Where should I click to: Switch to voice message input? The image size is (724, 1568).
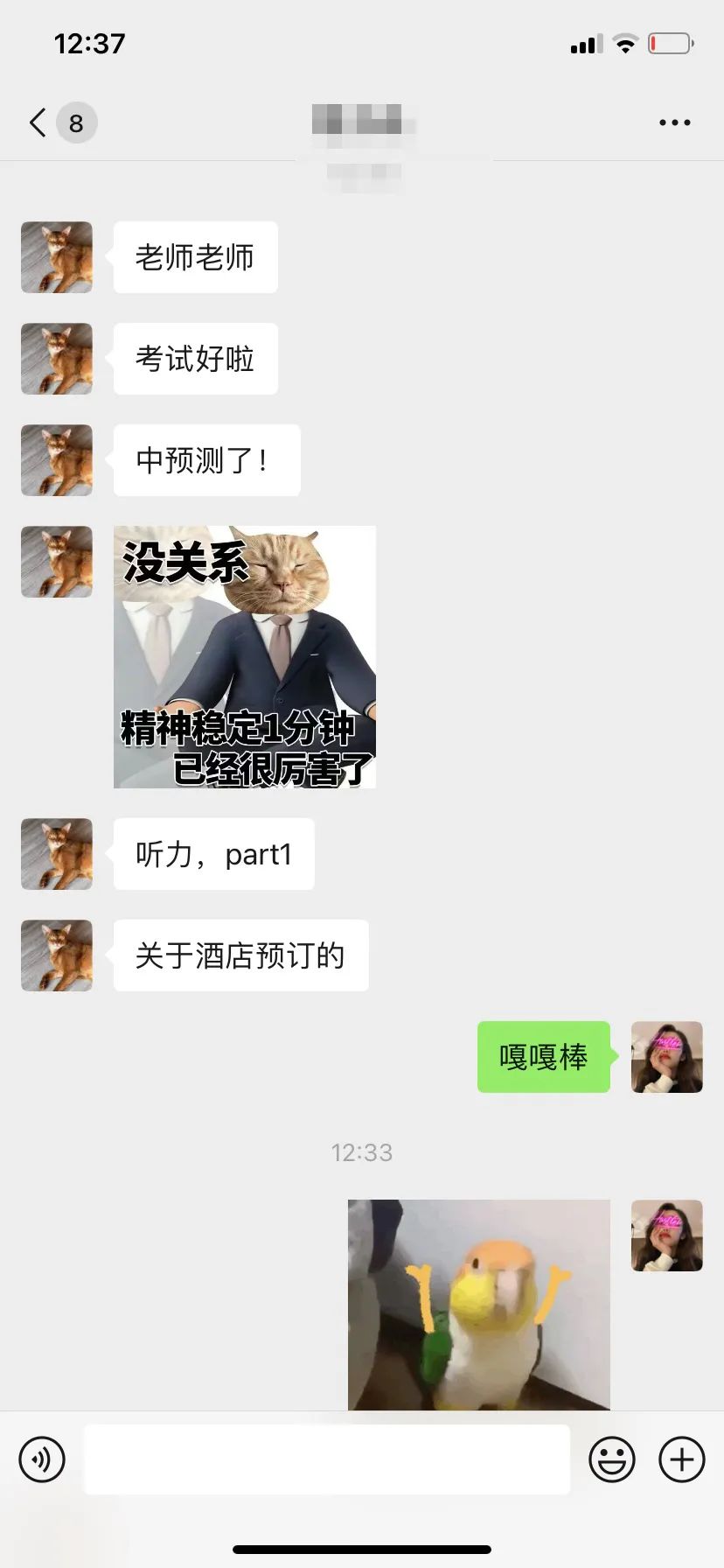(42, 1459)
